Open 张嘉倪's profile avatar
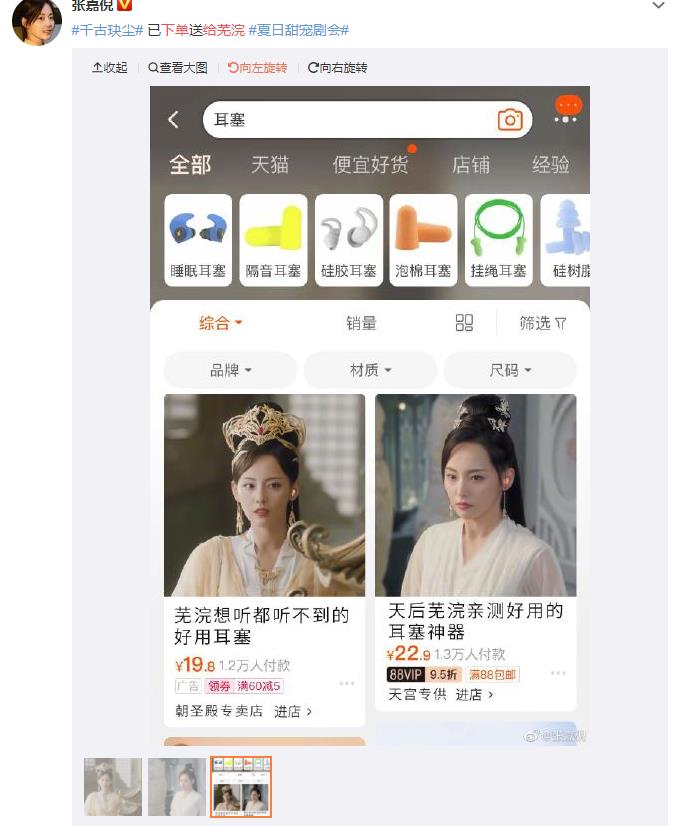Viewport: 675px width, 826px height. 37,20
